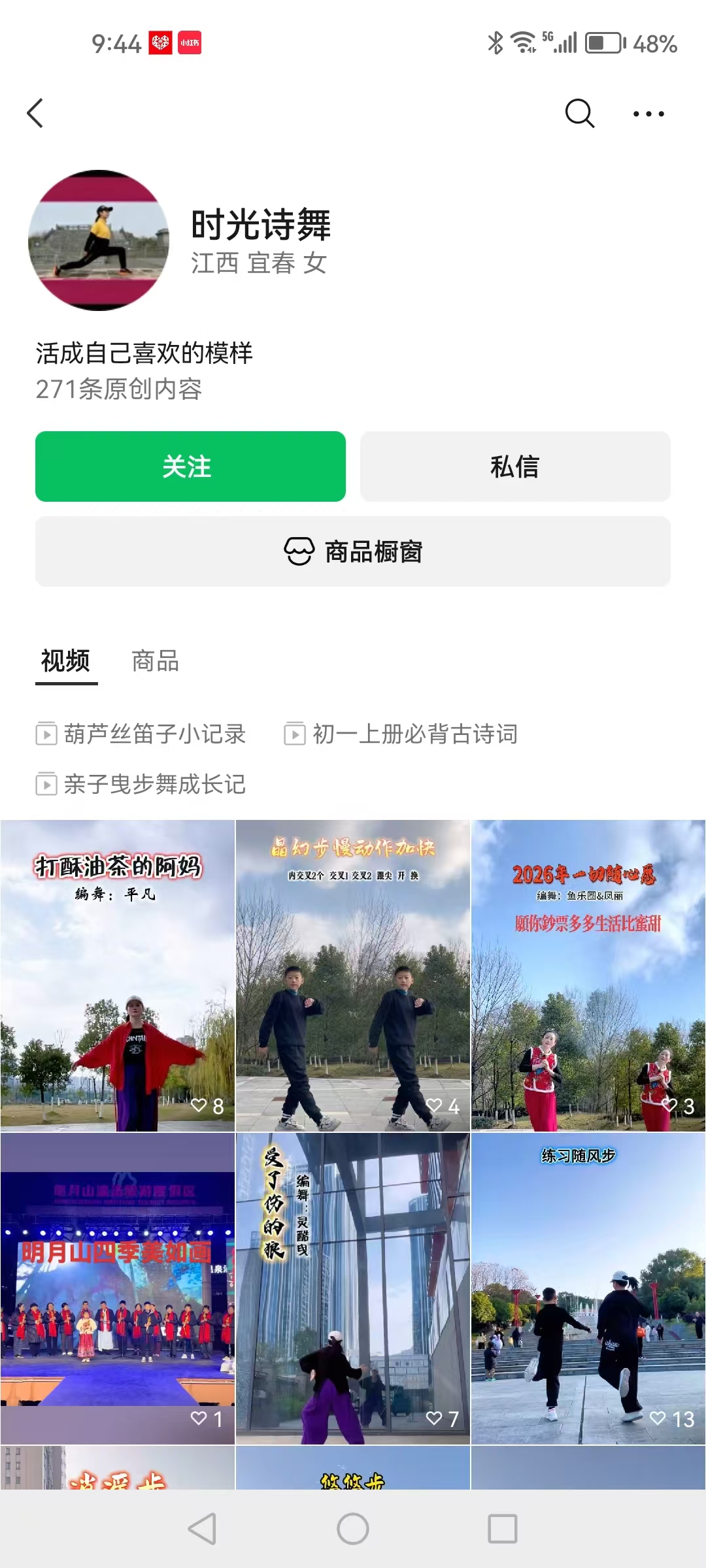Play the 晶幻步慢动作加快 video
706x1568 pixels.
[x=353, y=975]
